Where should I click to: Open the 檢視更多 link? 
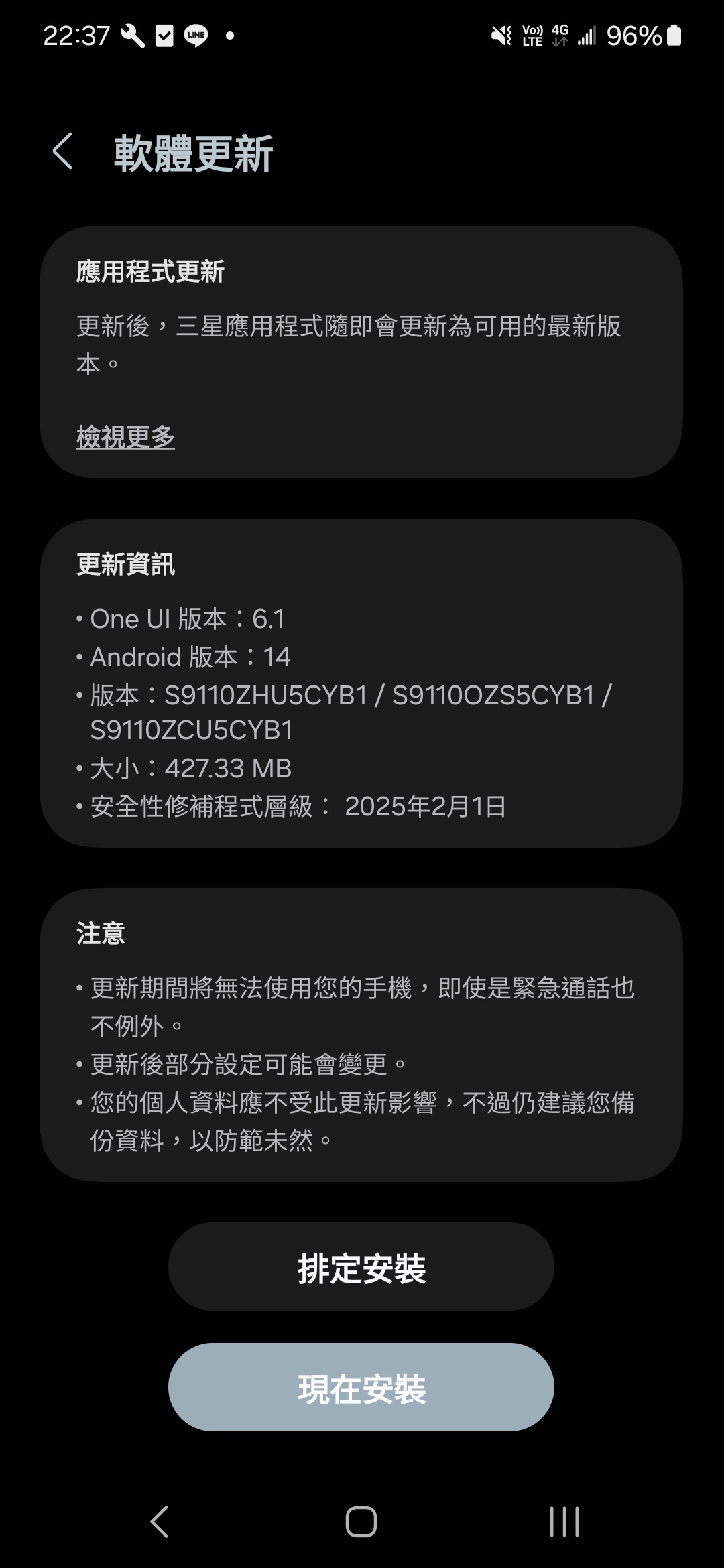(125, 437)
